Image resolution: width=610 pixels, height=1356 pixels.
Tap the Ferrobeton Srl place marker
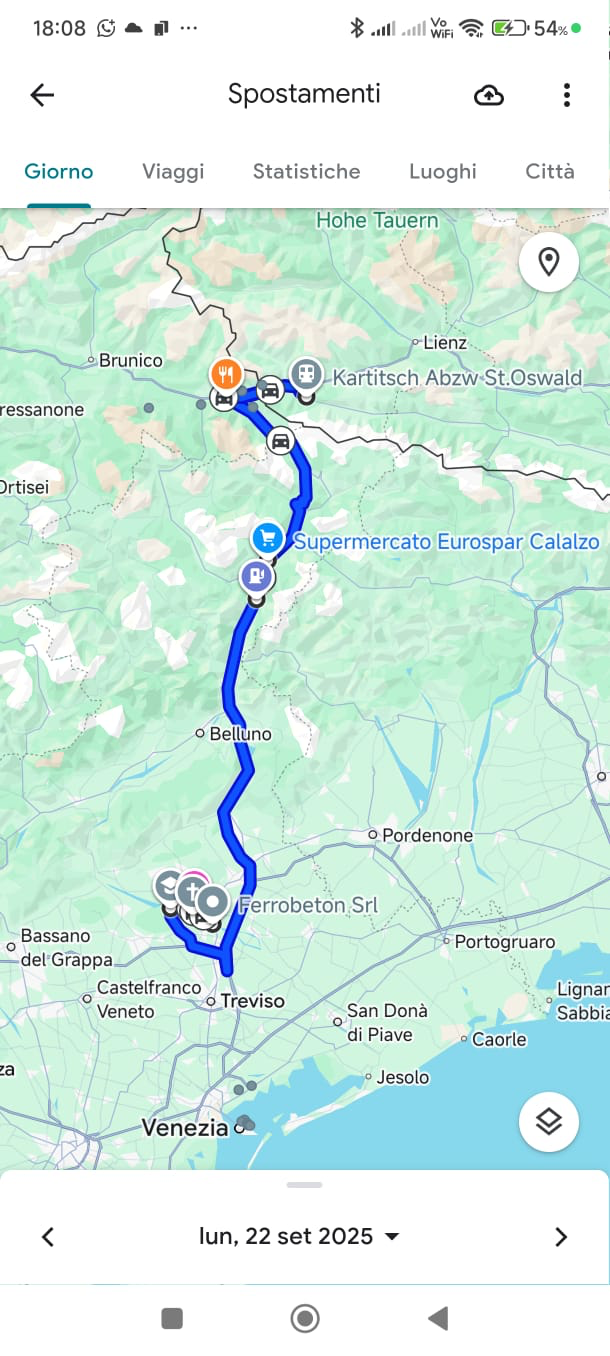(213, 901)
